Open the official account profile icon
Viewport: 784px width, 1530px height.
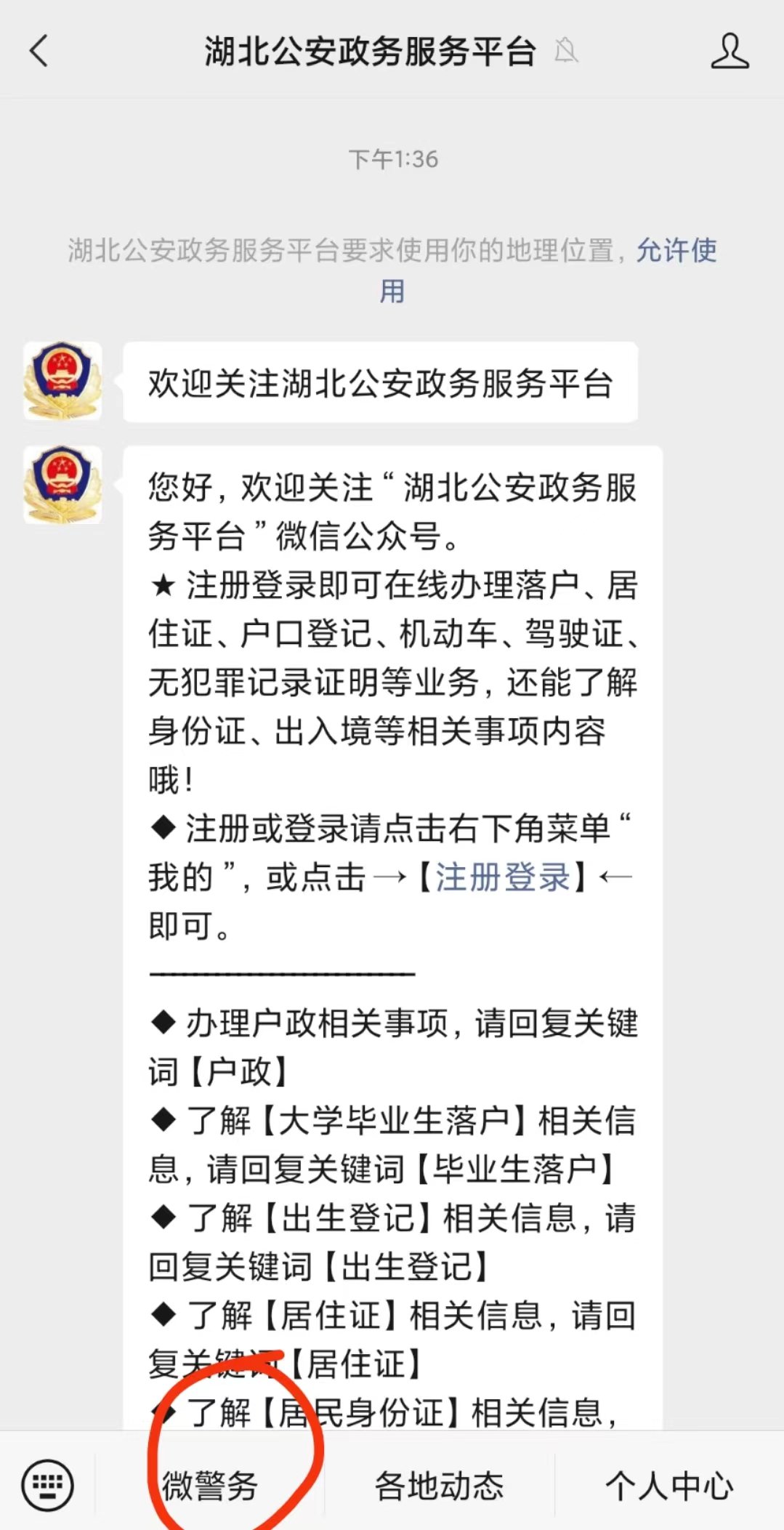[730, 51]
